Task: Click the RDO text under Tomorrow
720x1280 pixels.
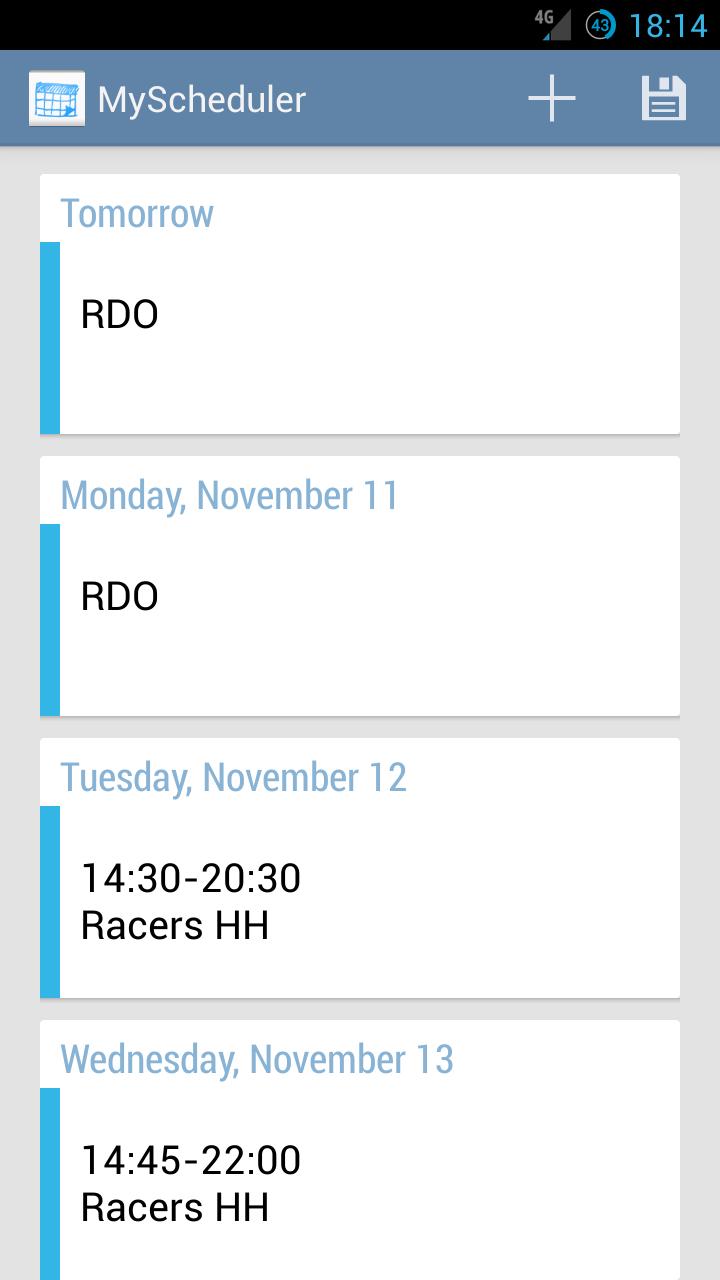Action: pyautogui.click(x=120, y=314)
